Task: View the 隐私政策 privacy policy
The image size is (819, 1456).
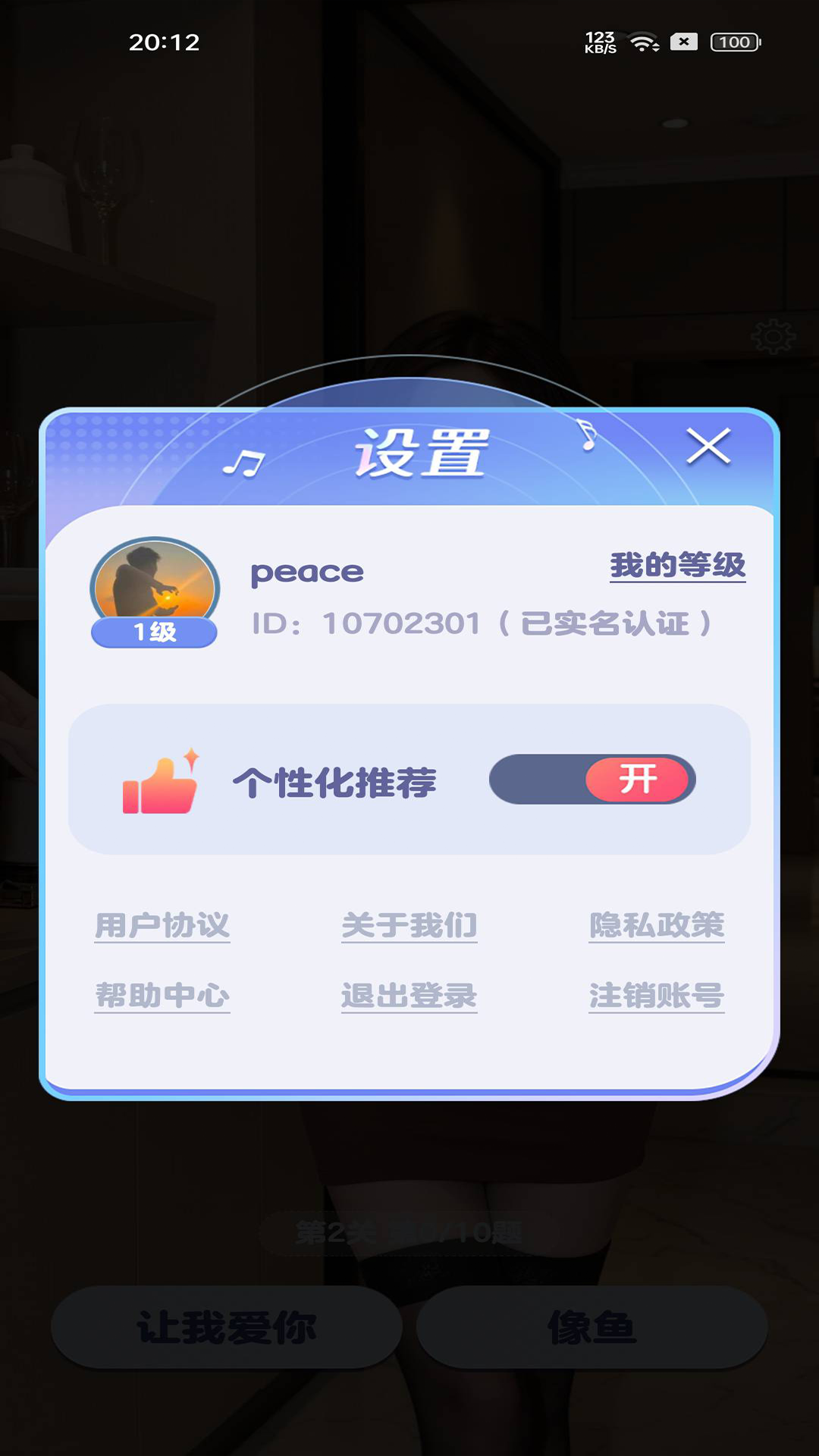Action: [x=657, y=925]
